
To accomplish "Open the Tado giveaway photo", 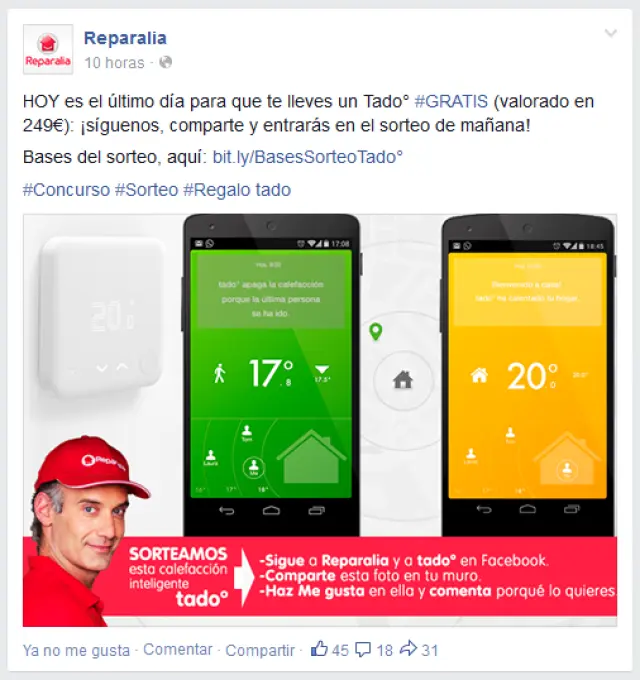I will click(x=320, y=420).
